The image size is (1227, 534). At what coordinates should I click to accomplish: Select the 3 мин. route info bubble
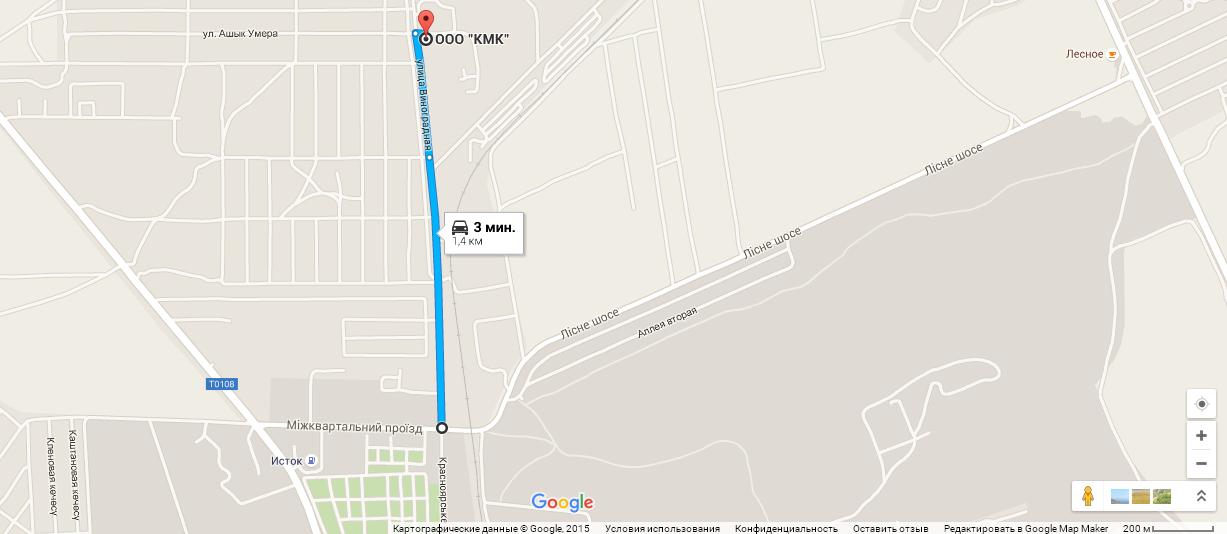click(484, 233)
